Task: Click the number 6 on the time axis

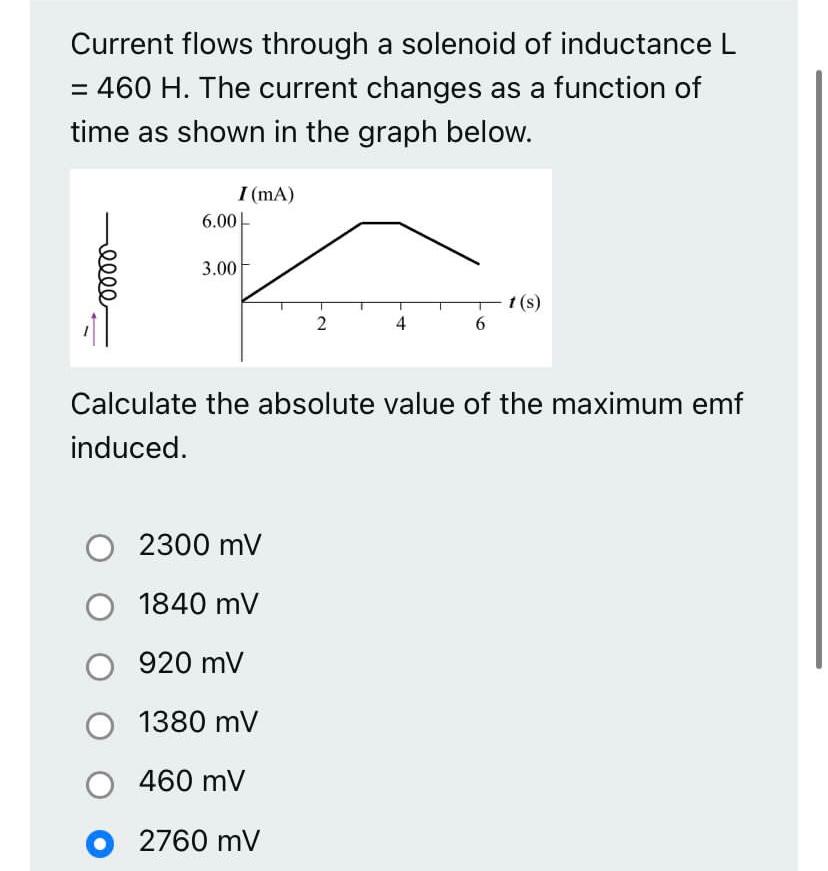Action: [480, 322]
